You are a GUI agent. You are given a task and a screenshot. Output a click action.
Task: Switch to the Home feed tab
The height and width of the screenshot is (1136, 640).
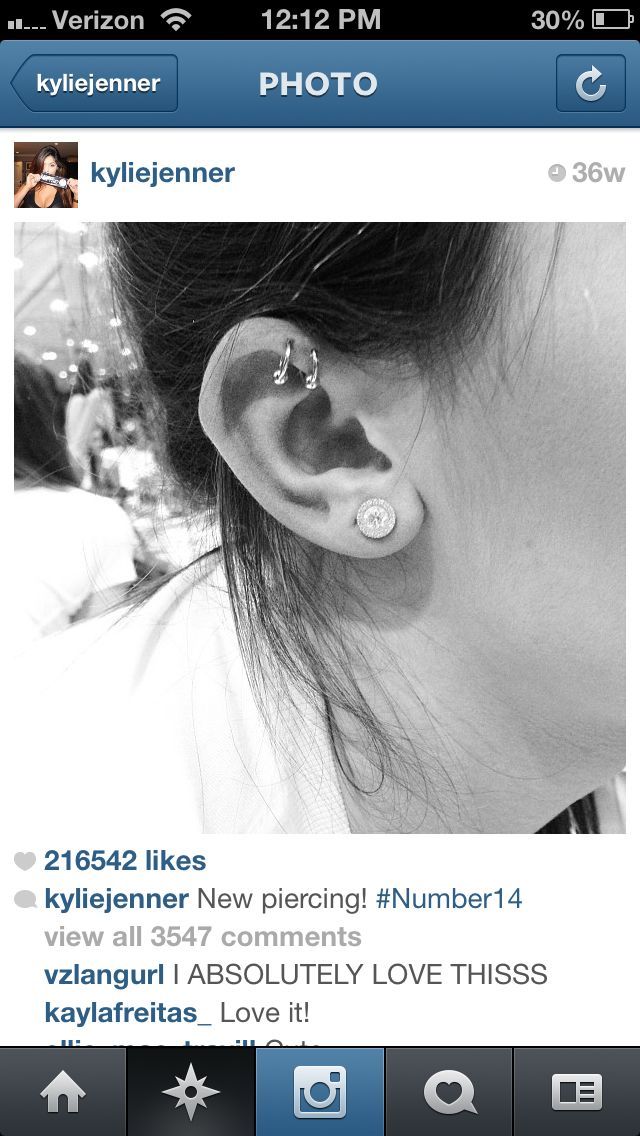pos(62,1092)
